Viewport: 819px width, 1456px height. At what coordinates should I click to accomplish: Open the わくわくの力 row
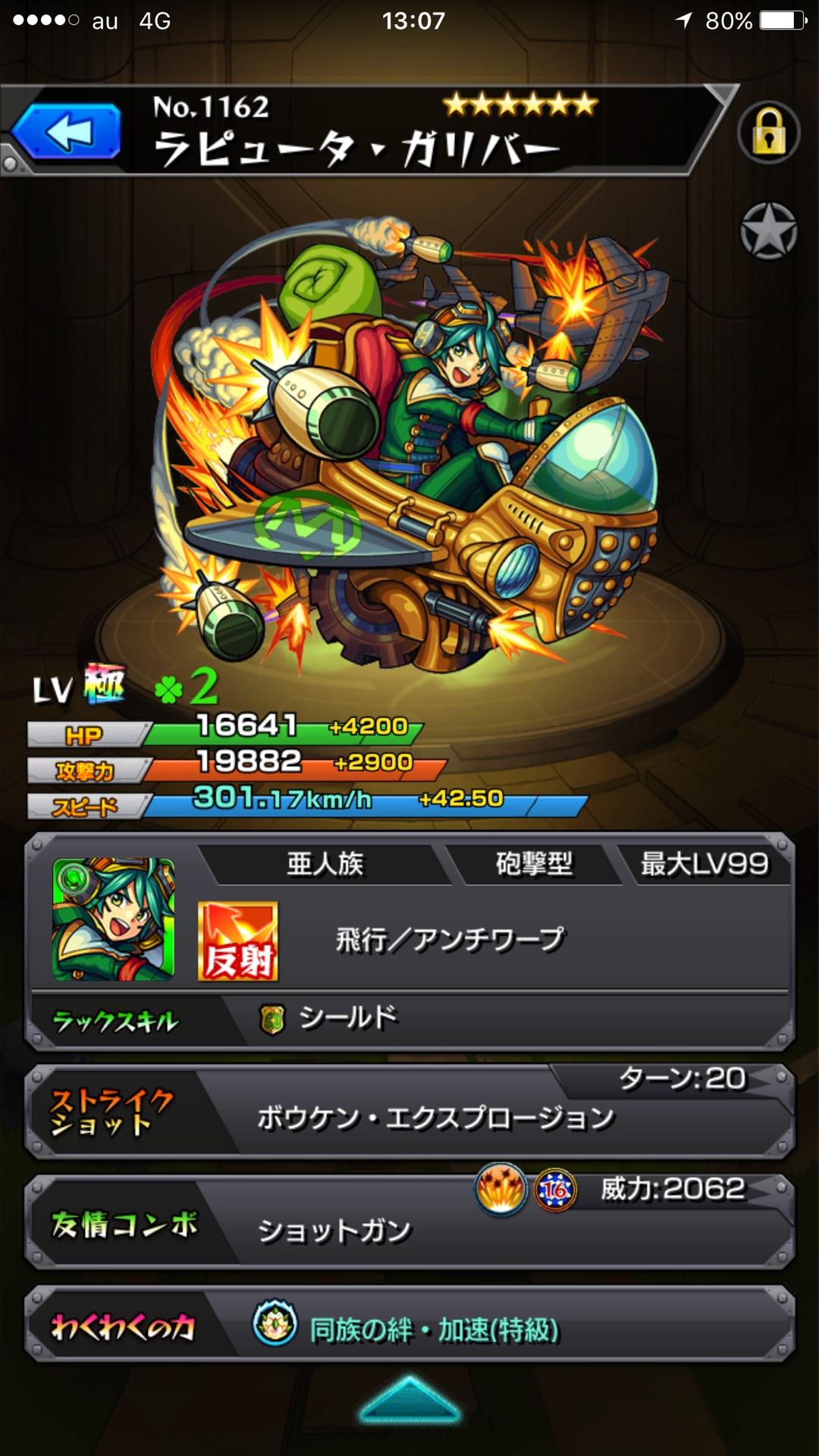tap(409, 1327)
